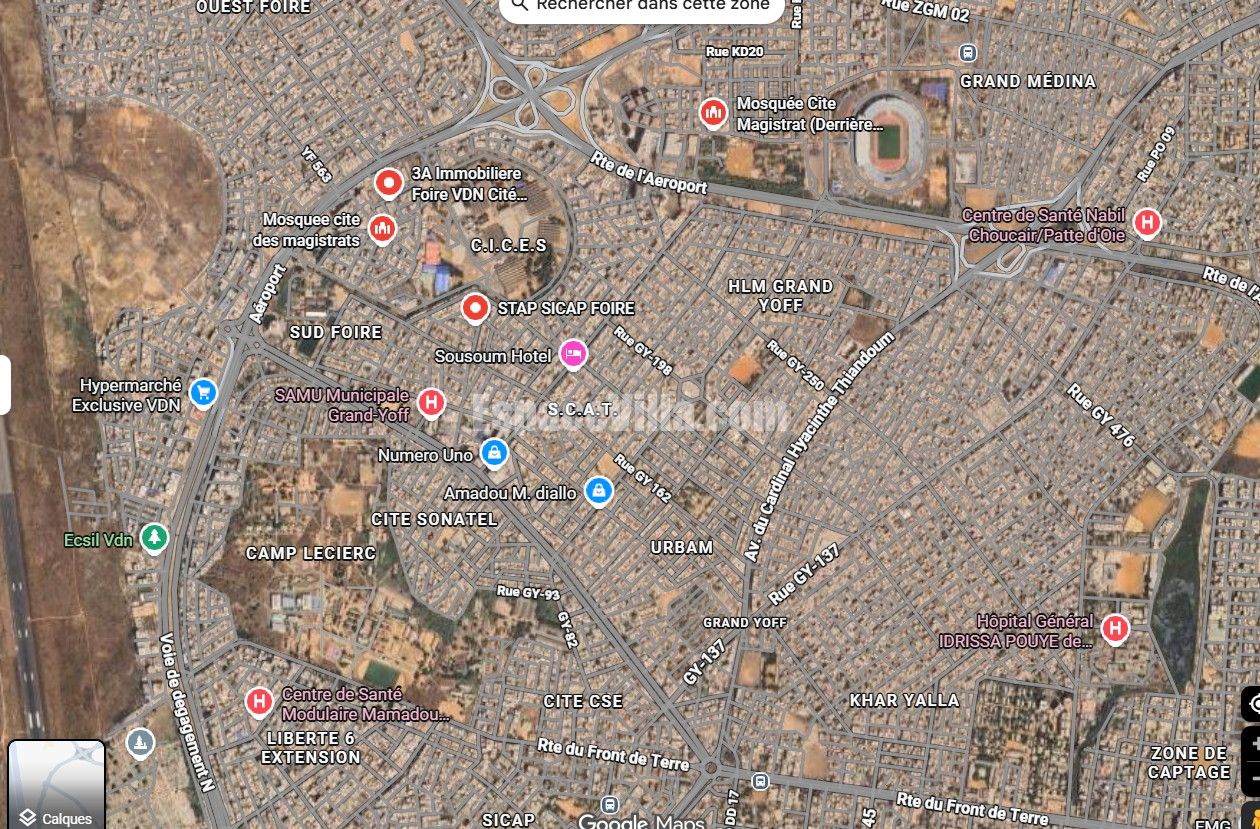
Task: Open the Ecsil Vdn park pin
Action: (x=153, y=538)
